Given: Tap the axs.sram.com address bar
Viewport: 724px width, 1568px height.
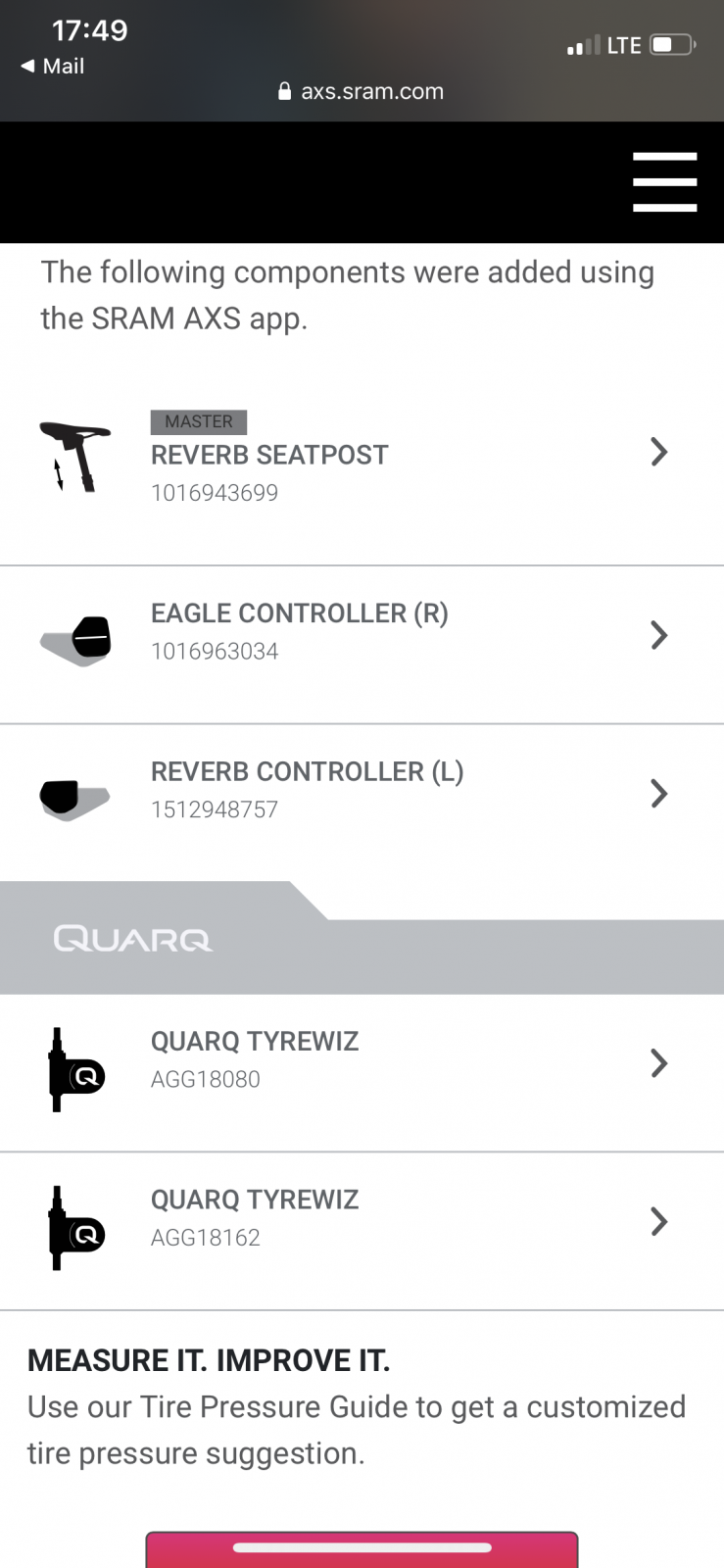Looking at the screenshot, I should [x=362, y=91].
